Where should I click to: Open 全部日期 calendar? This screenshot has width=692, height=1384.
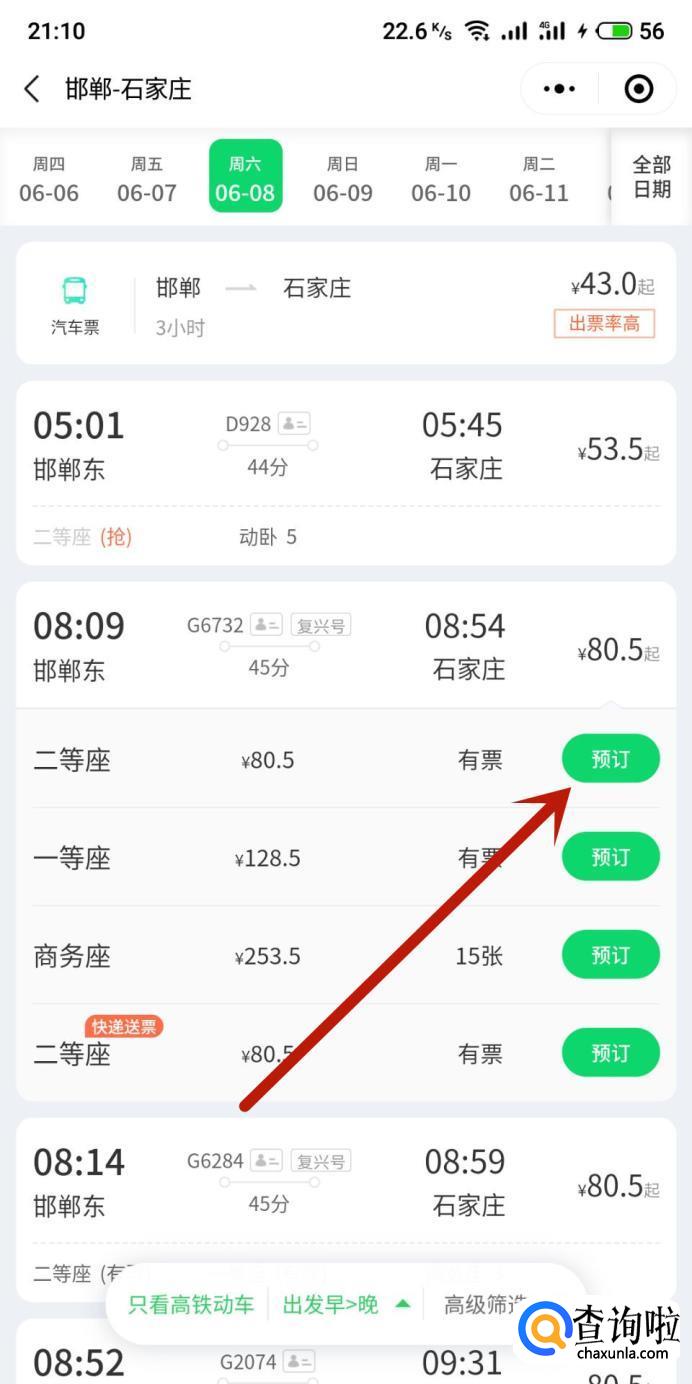(652, 177)
